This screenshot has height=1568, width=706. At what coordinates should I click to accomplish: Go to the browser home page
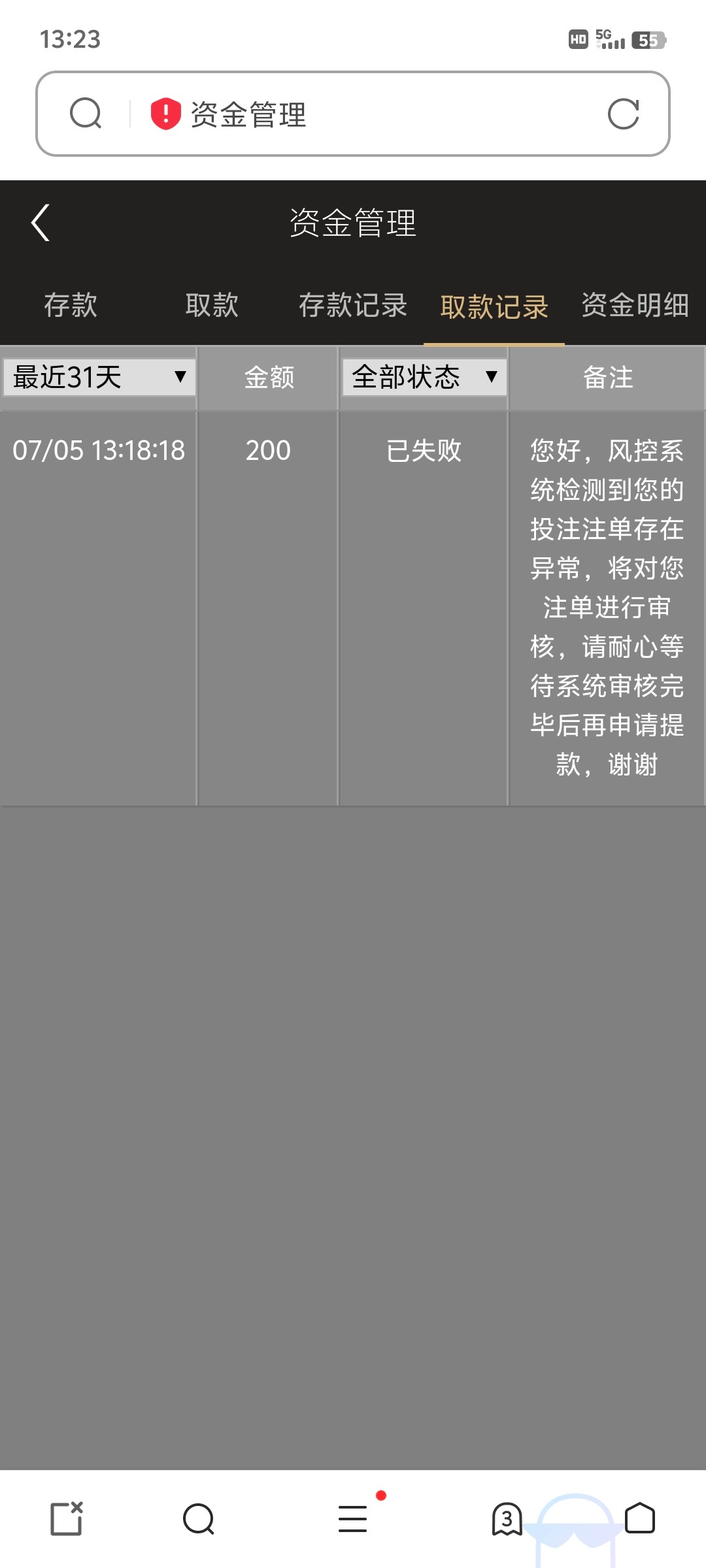point(639,1518)
